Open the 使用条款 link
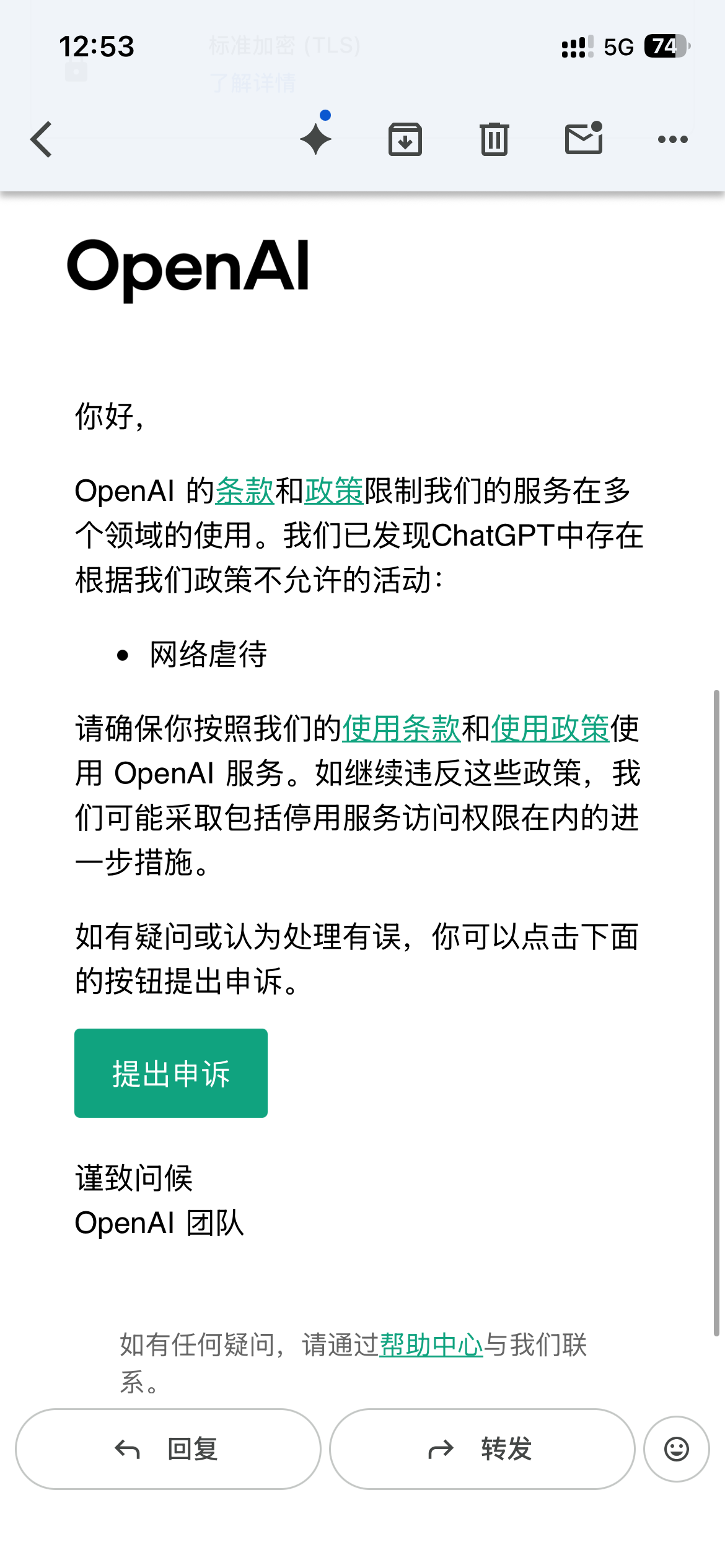The image size is (725, 1568). (x=402, y=728)
